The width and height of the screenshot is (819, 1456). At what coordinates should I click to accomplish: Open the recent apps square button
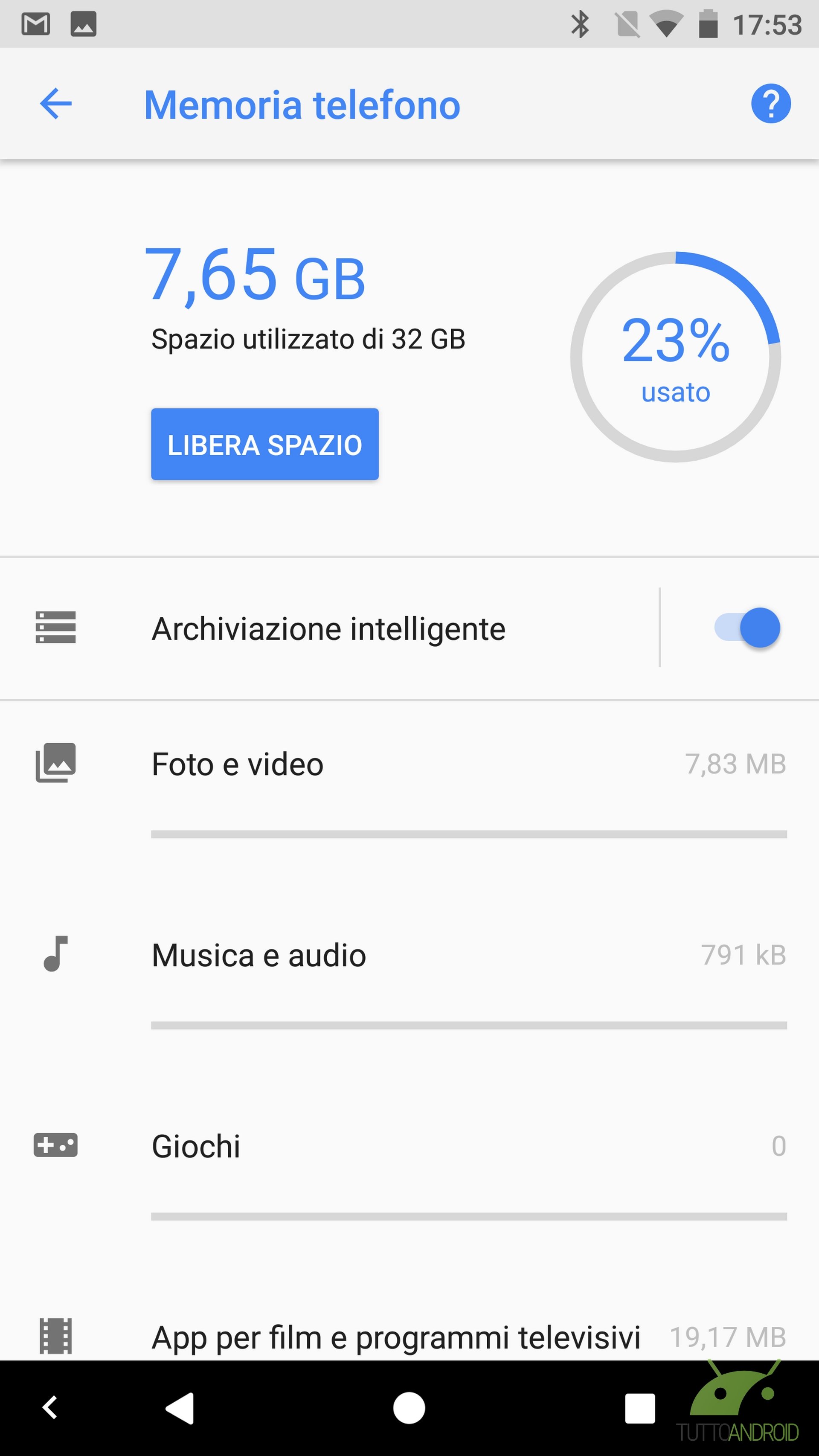pos(640,1408)
